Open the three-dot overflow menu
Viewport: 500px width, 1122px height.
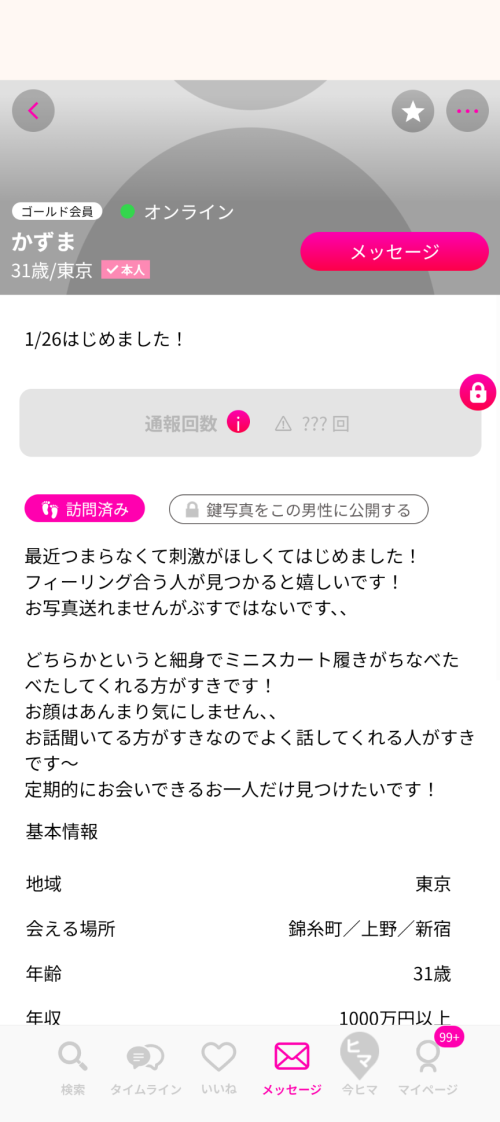(x=467, y=111)
